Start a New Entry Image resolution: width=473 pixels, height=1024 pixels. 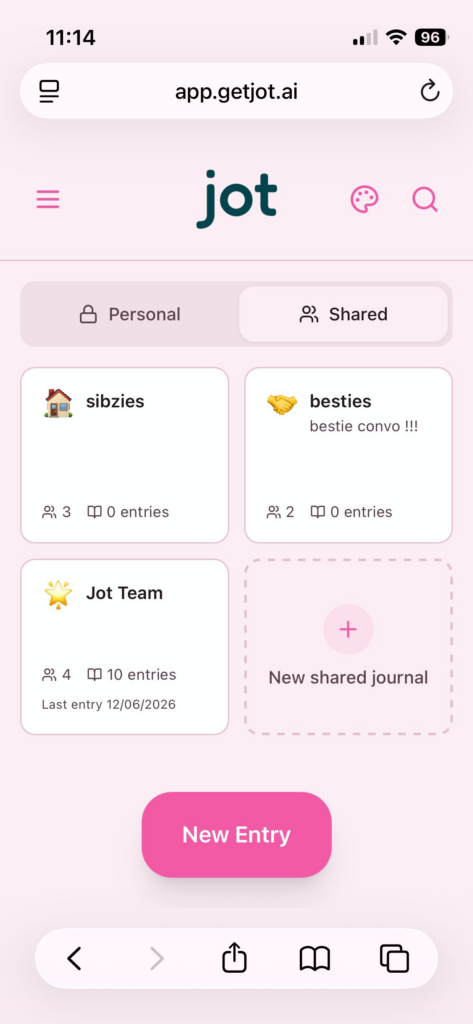[x=236, y=835]
